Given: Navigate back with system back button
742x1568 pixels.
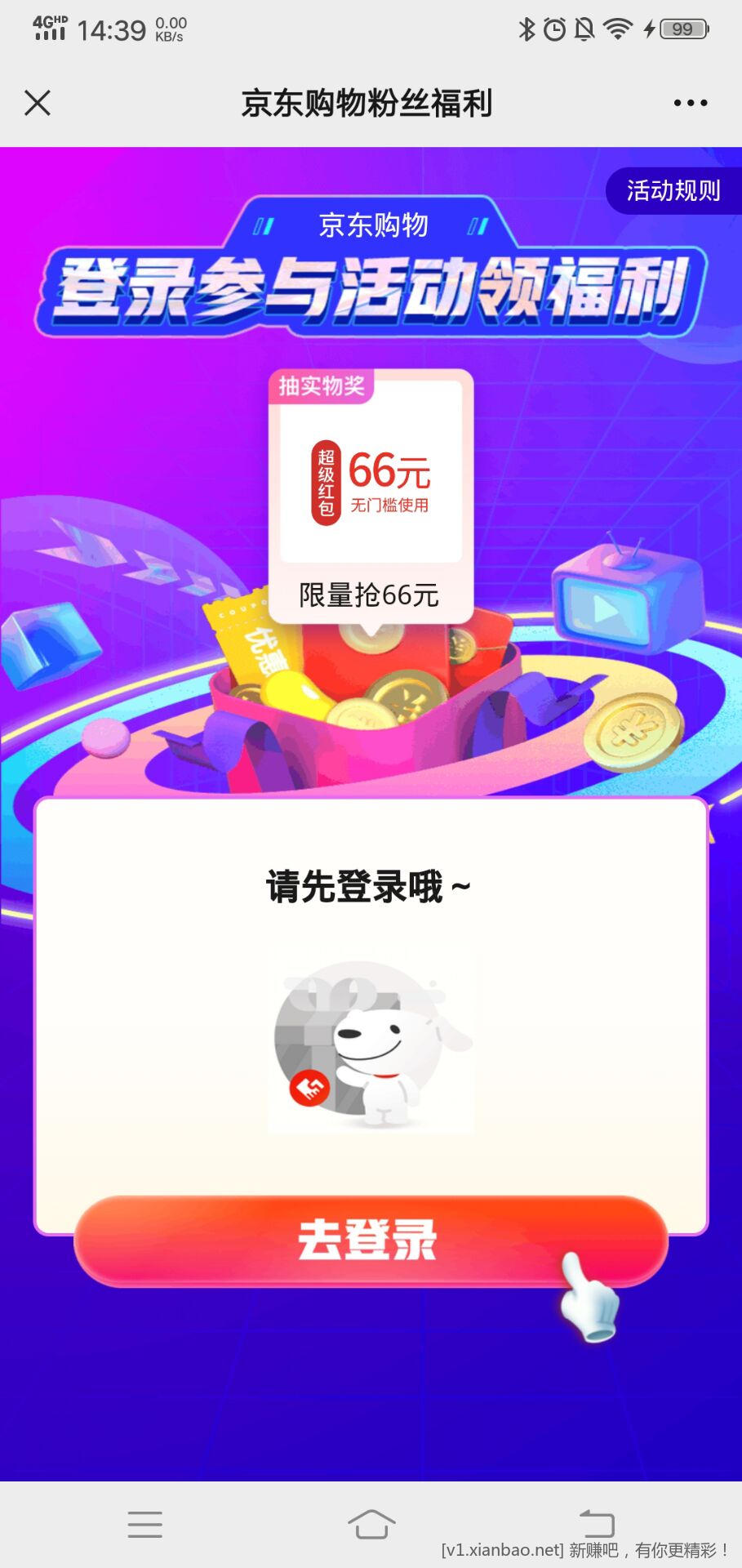Looking at the screenshot, I should tap(597, 1524).
